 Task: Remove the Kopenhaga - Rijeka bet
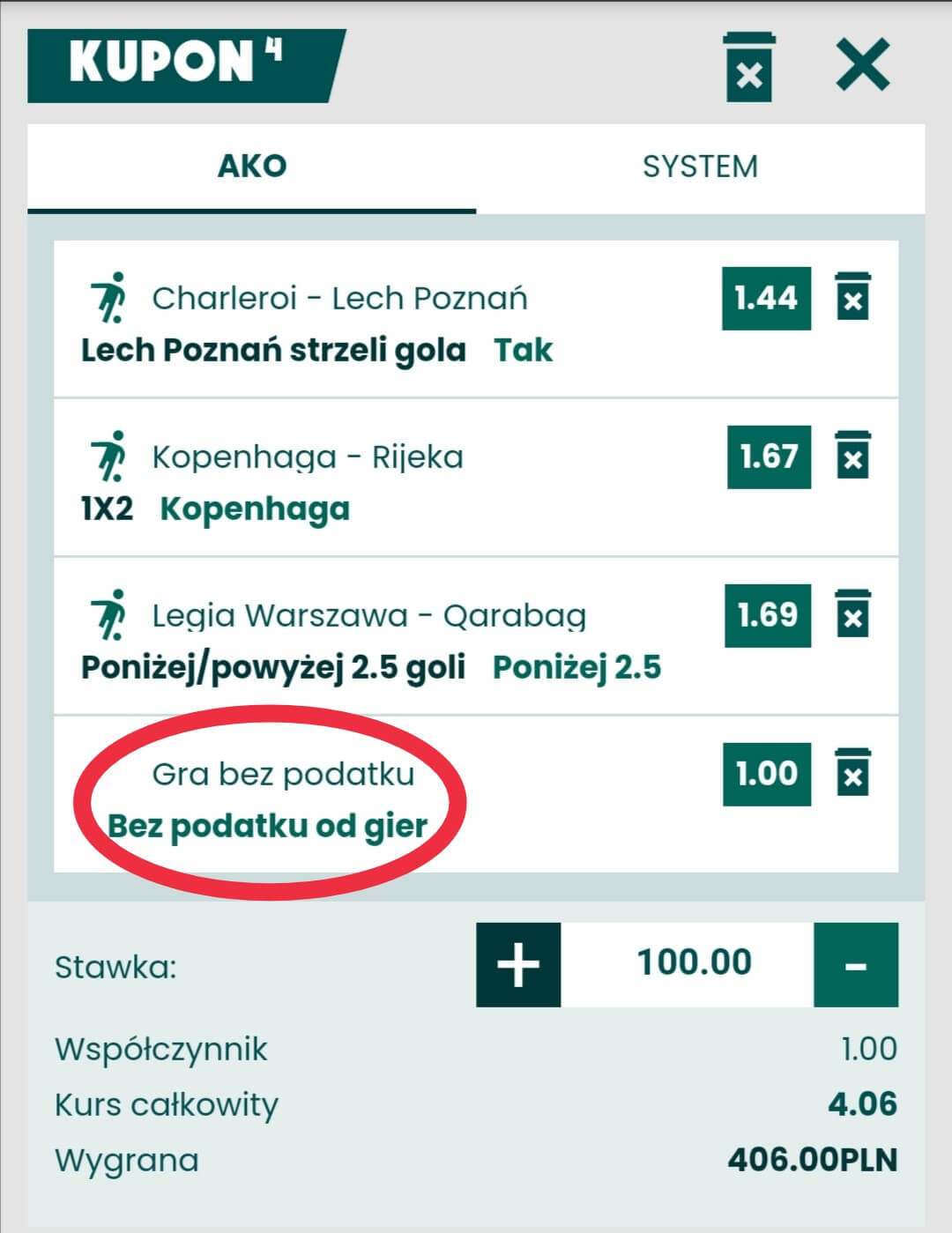click(852, 456)
